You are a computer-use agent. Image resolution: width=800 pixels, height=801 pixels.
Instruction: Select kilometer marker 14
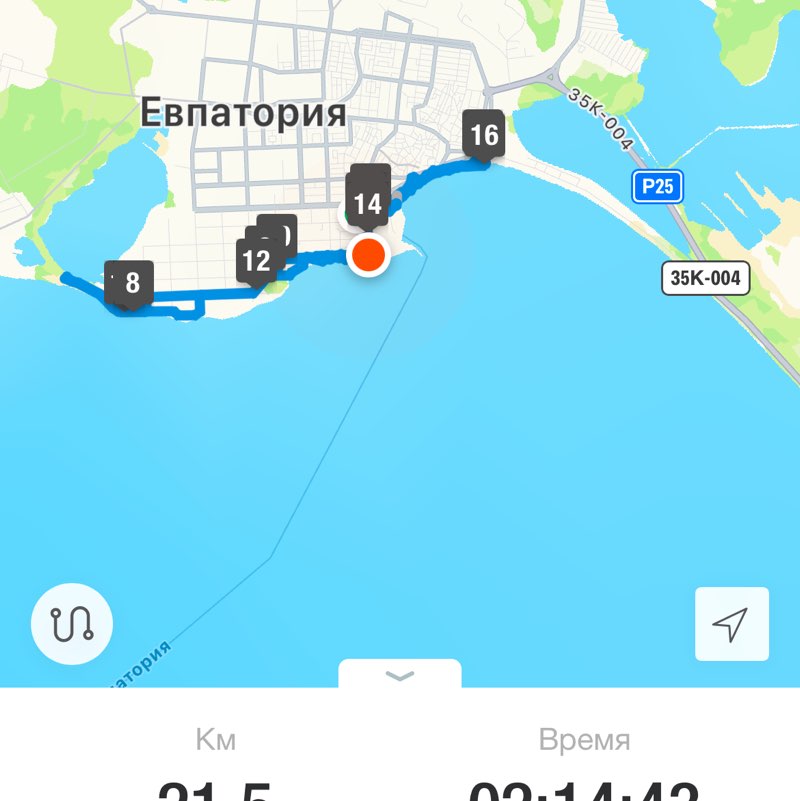point(367,200)
